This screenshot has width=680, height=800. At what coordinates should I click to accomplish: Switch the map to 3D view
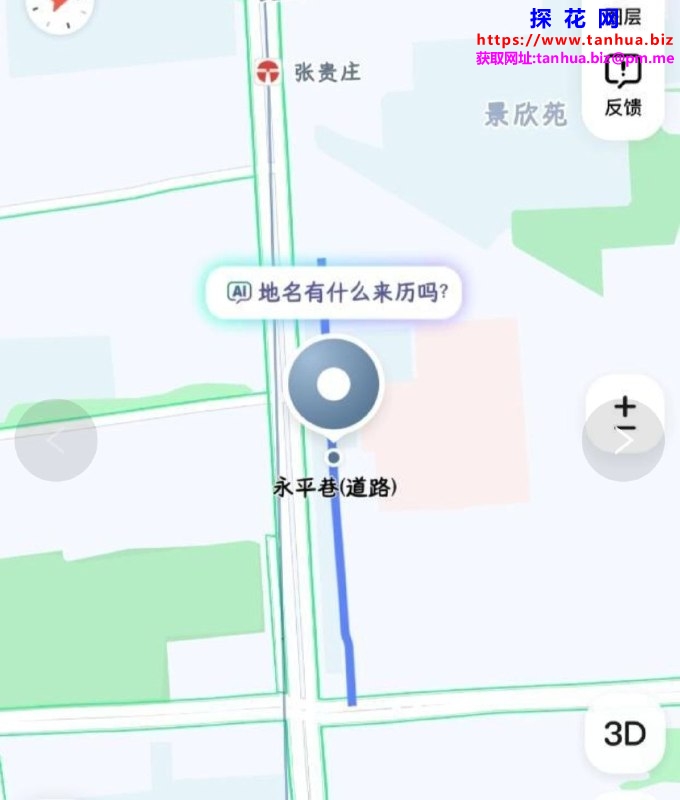pyautogui.click(x=624, y=734)
